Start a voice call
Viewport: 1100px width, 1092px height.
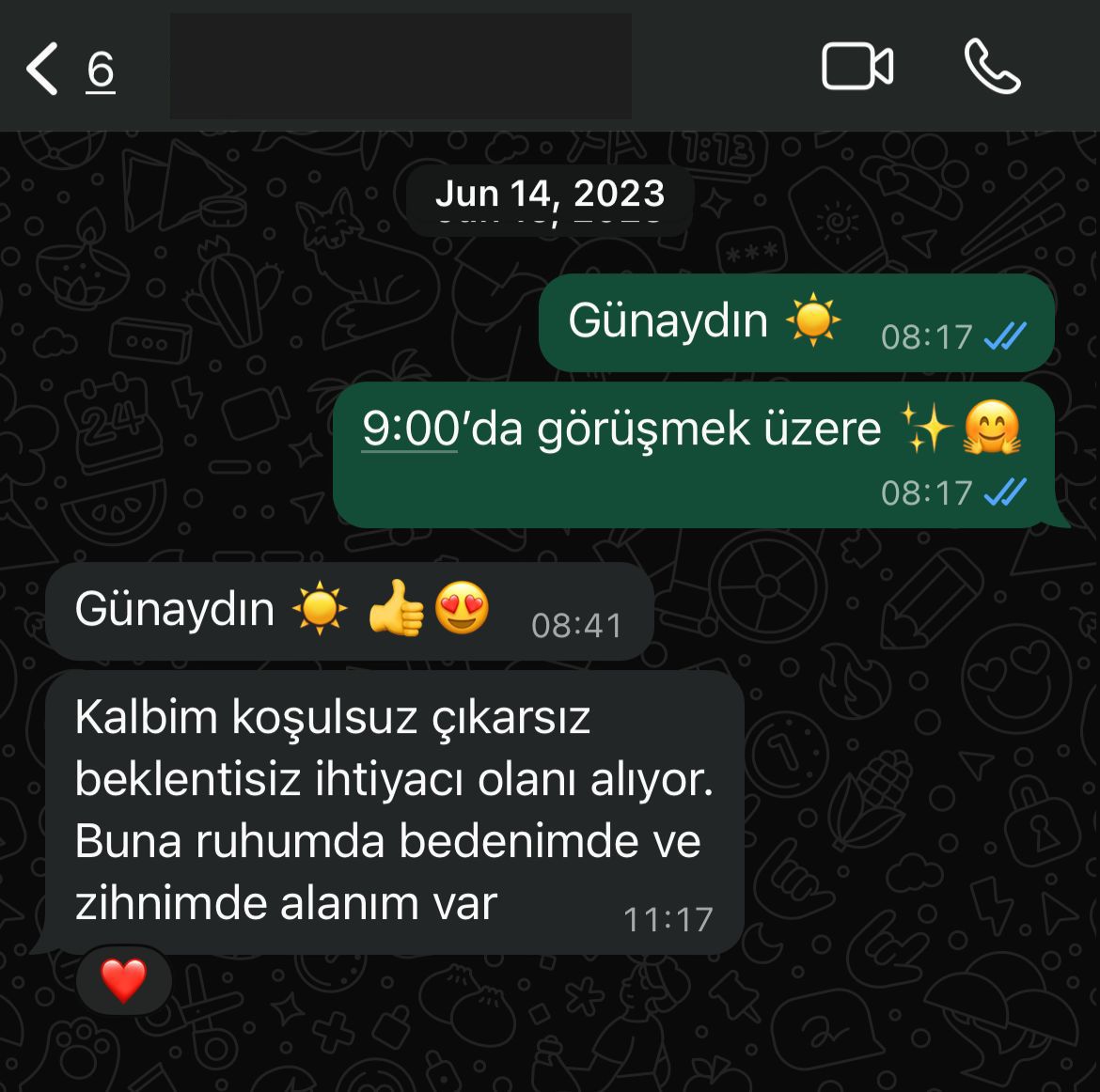992,67
